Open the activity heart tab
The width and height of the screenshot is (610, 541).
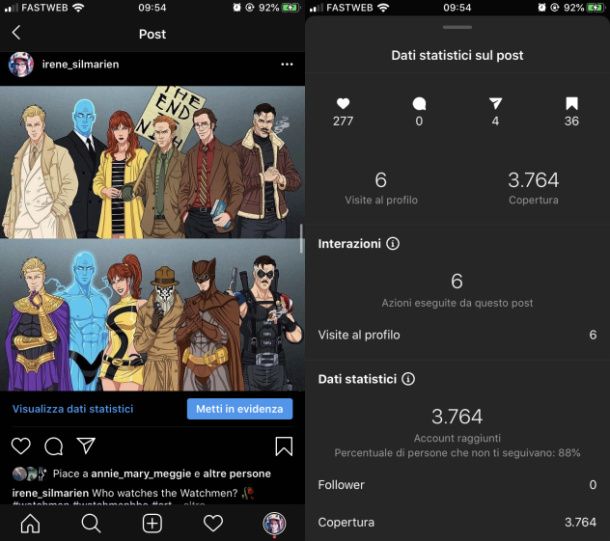[x=213, y=523]
